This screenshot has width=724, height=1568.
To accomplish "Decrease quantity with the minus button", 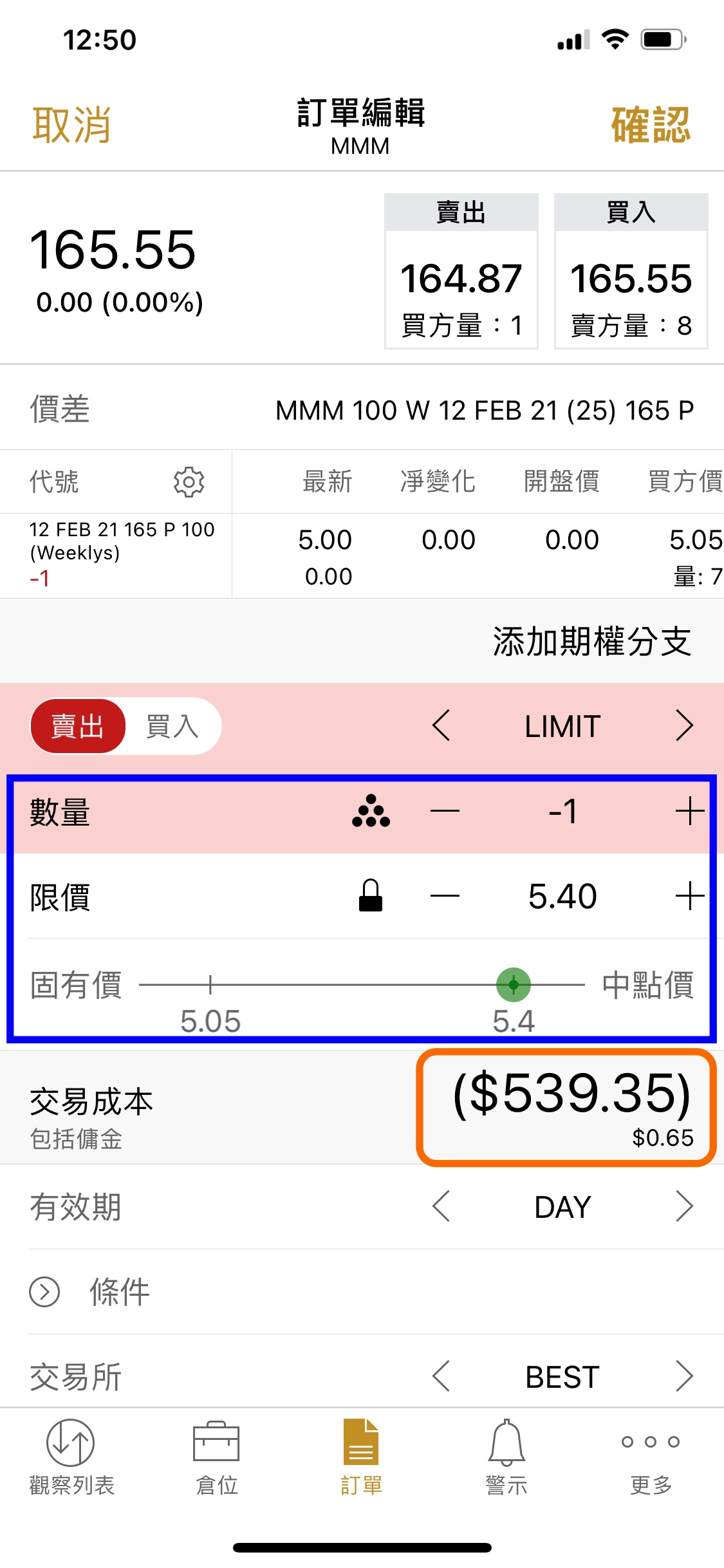I will 445,811.
